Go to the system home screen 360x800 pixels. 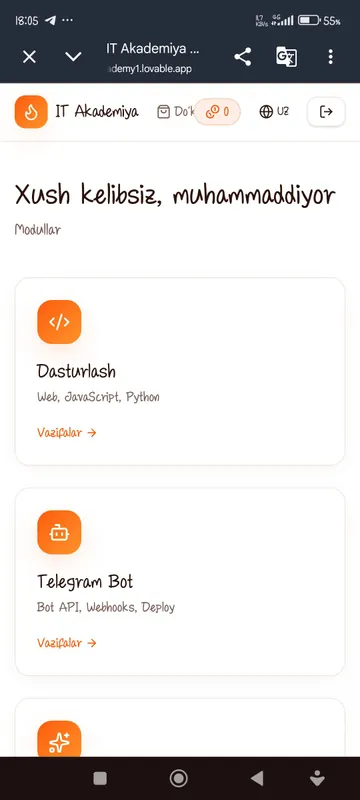coord(178,778)
